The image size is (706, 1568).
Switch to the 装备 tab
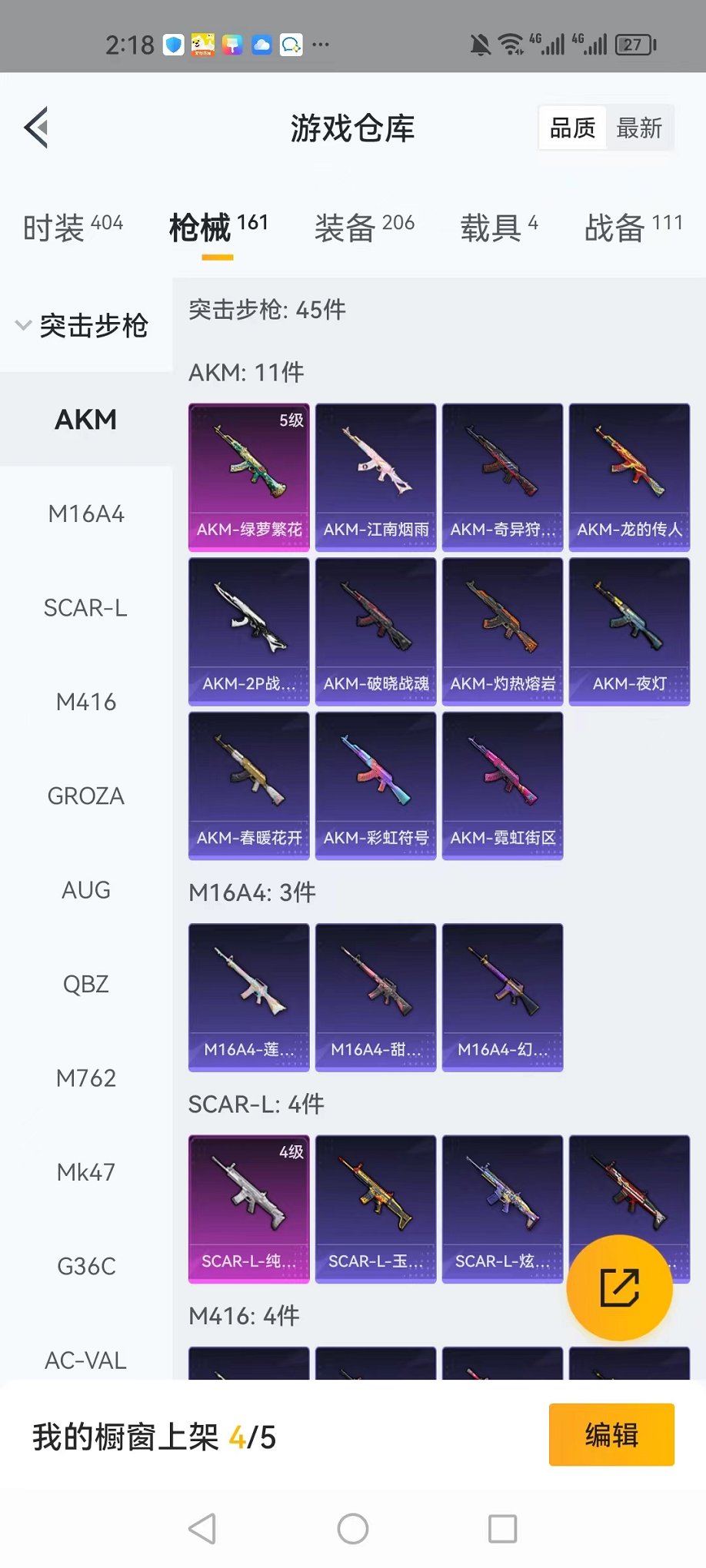click(364, 228)
